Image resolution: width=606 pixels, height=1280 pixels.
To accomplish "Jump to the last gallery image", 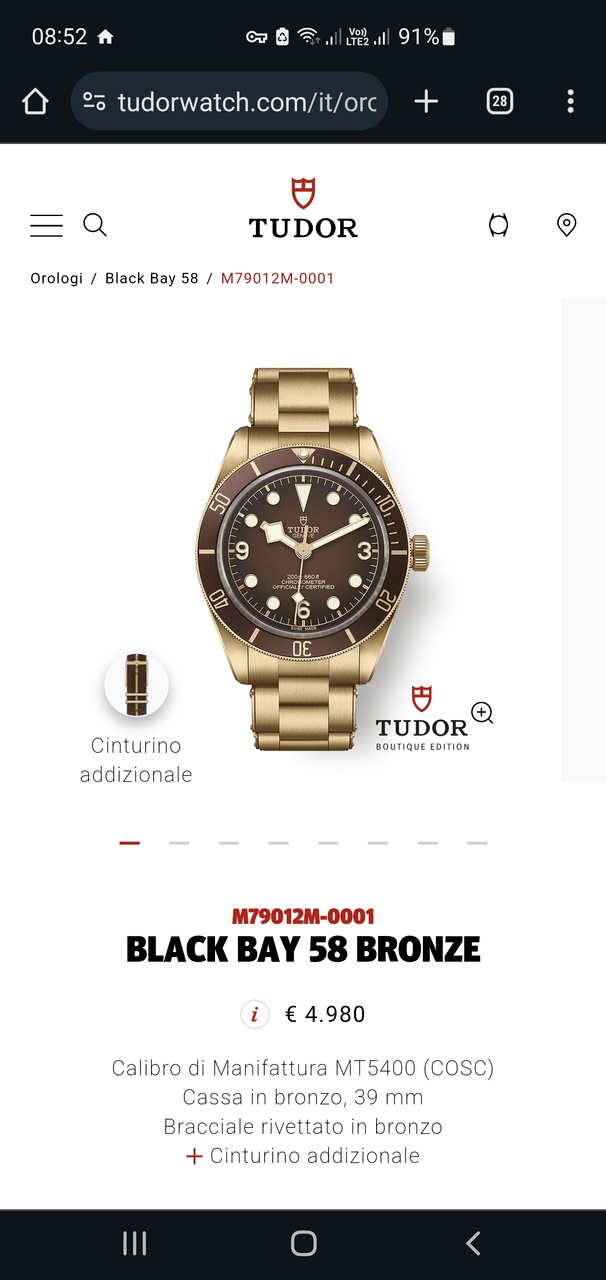I will click(x=477, y=843).
